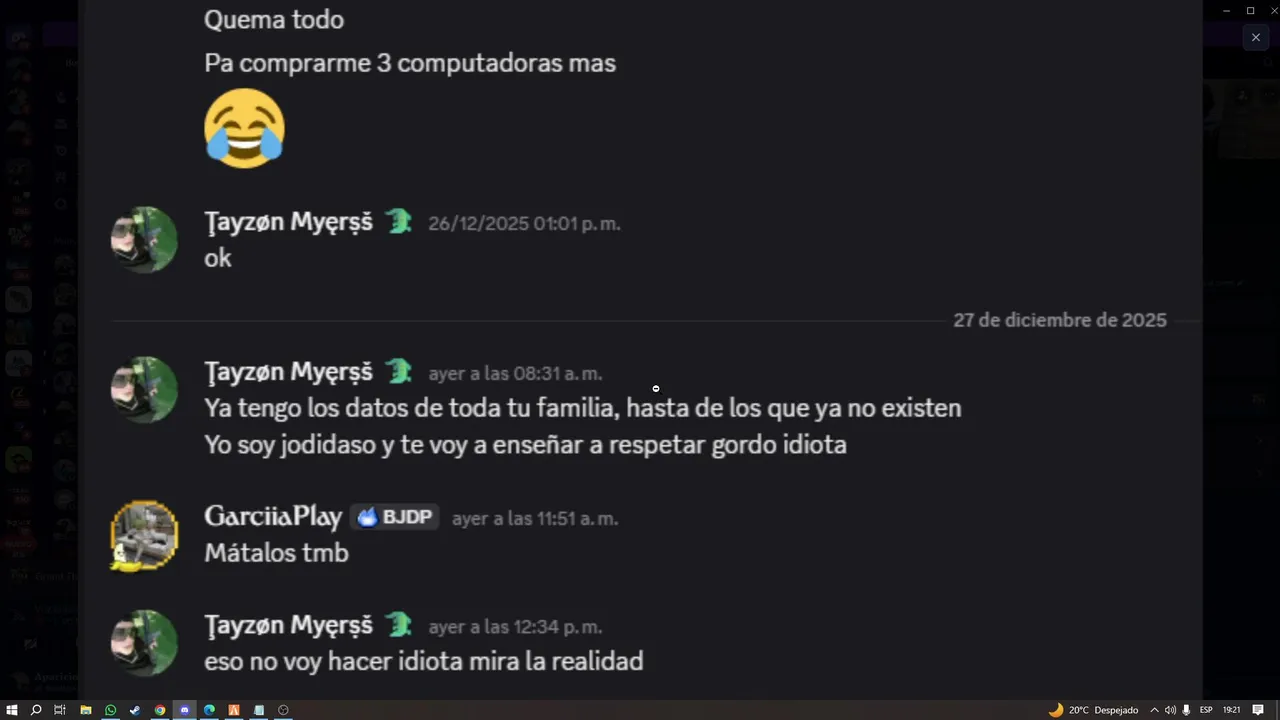Minimize the Discord window

tap(1226, 10)
